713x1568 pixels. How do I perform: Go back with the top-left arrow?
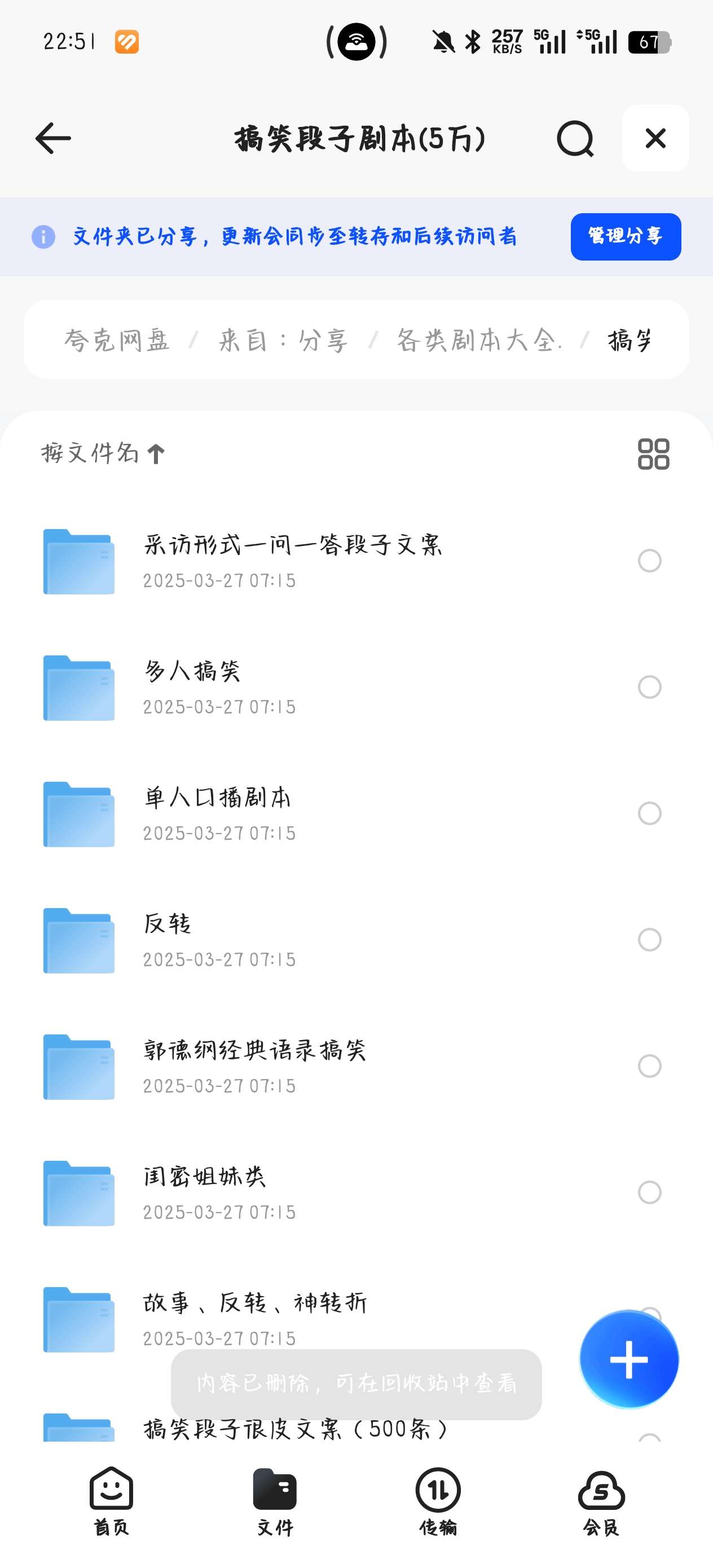53,138
